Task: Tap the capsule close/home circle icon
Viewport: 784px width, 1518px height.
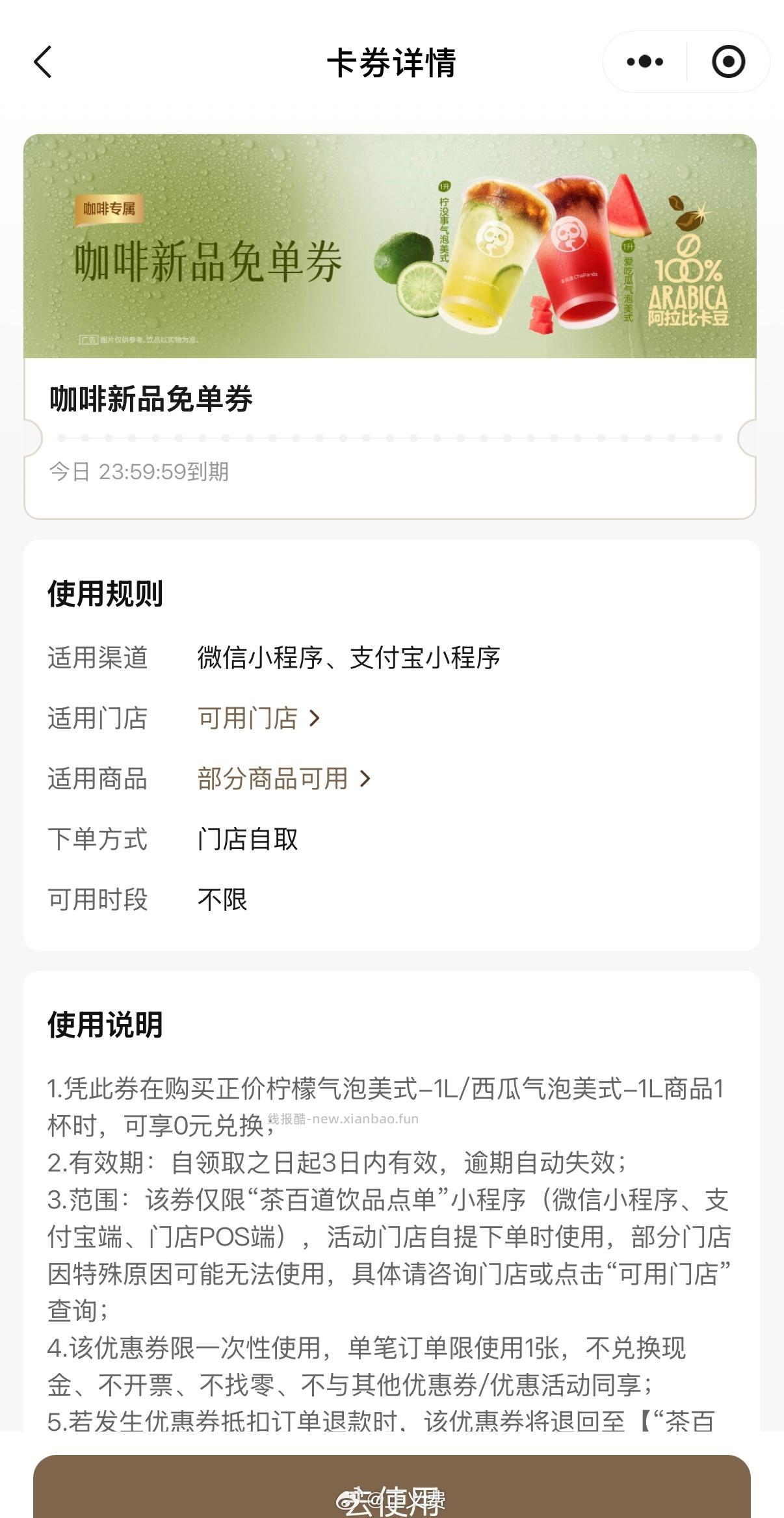Action: point(728,62)
